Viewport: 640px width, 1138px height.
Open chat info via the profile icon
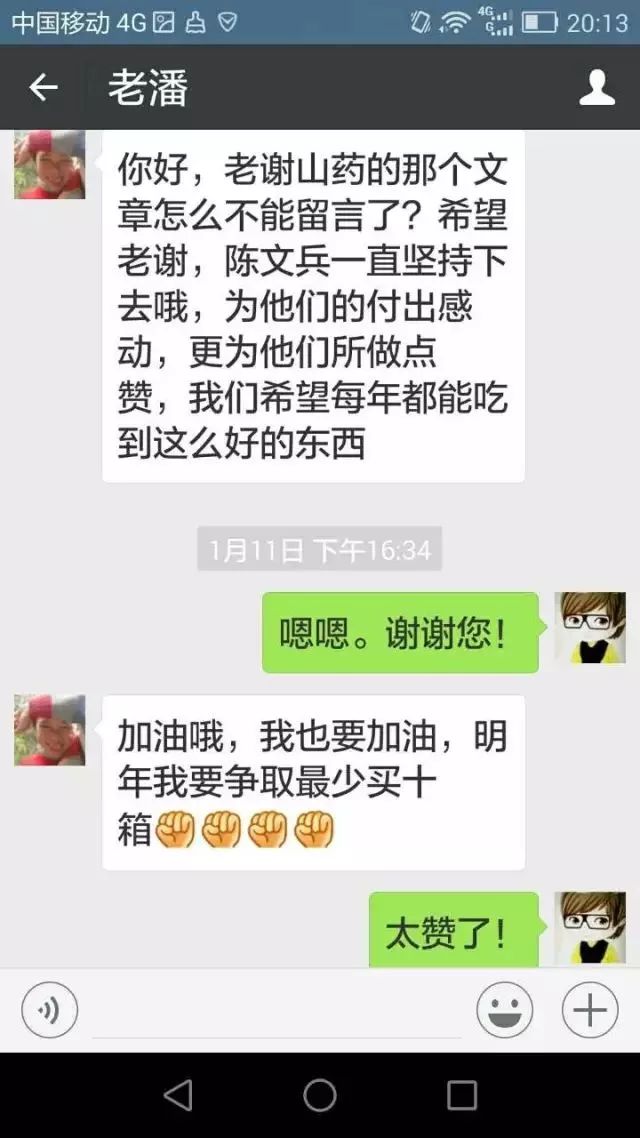click(597, 88)
